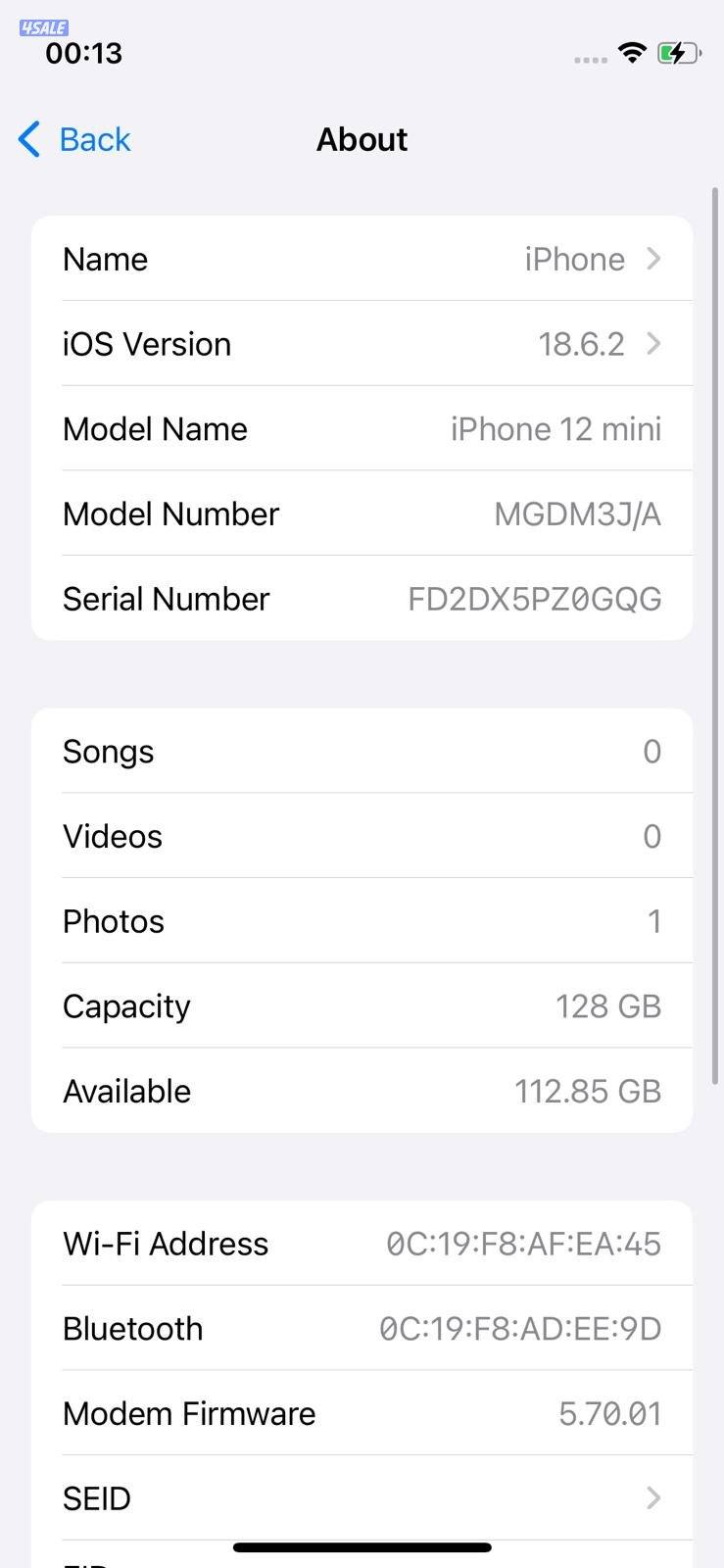Tap the Bluetooth address row

(x=362, y=1328)
